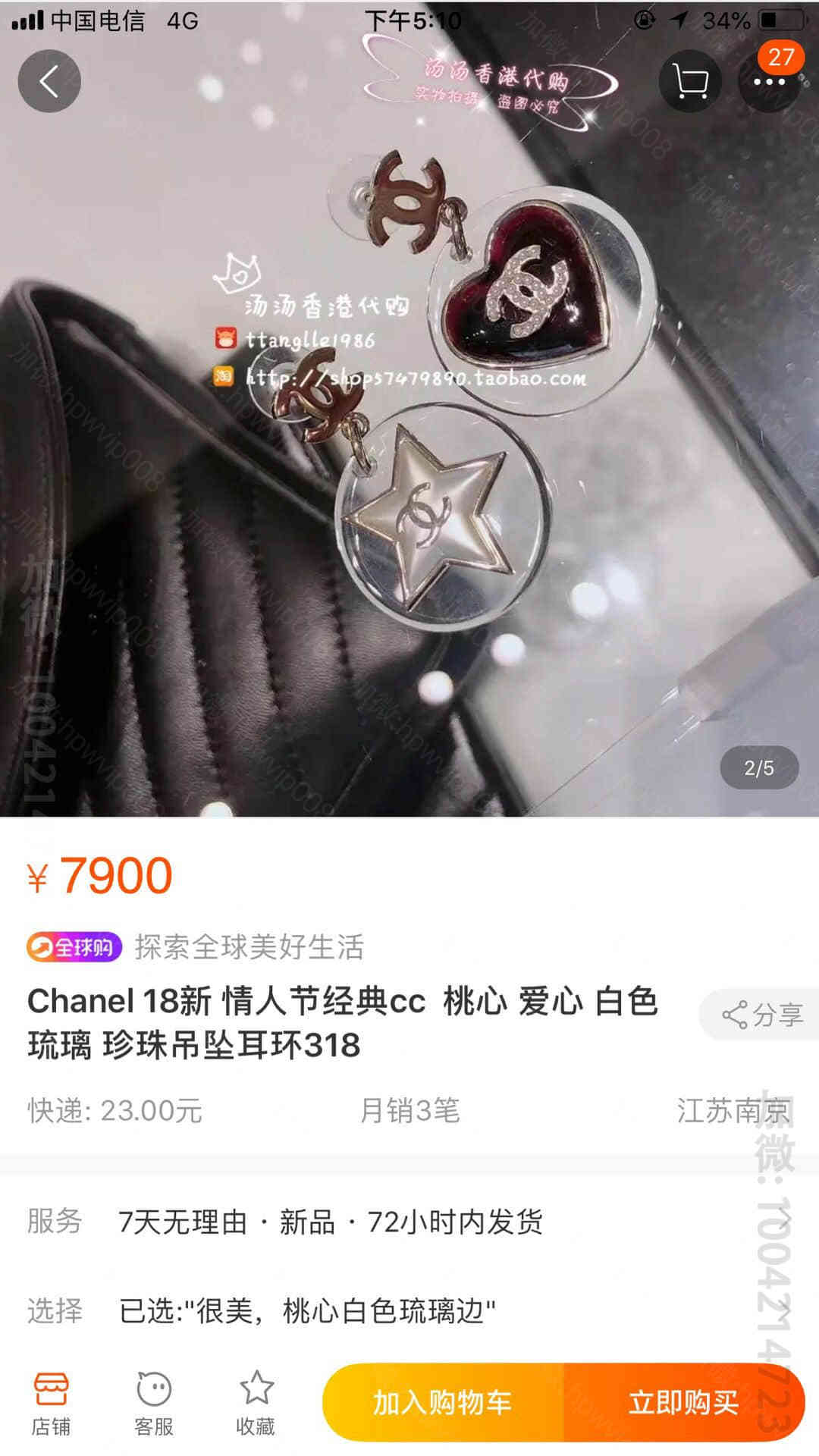The height and width of the screenshot is (1456, 819).
Task: Visit the seller's 店铺 store
Action: (x=51, y=1403)
